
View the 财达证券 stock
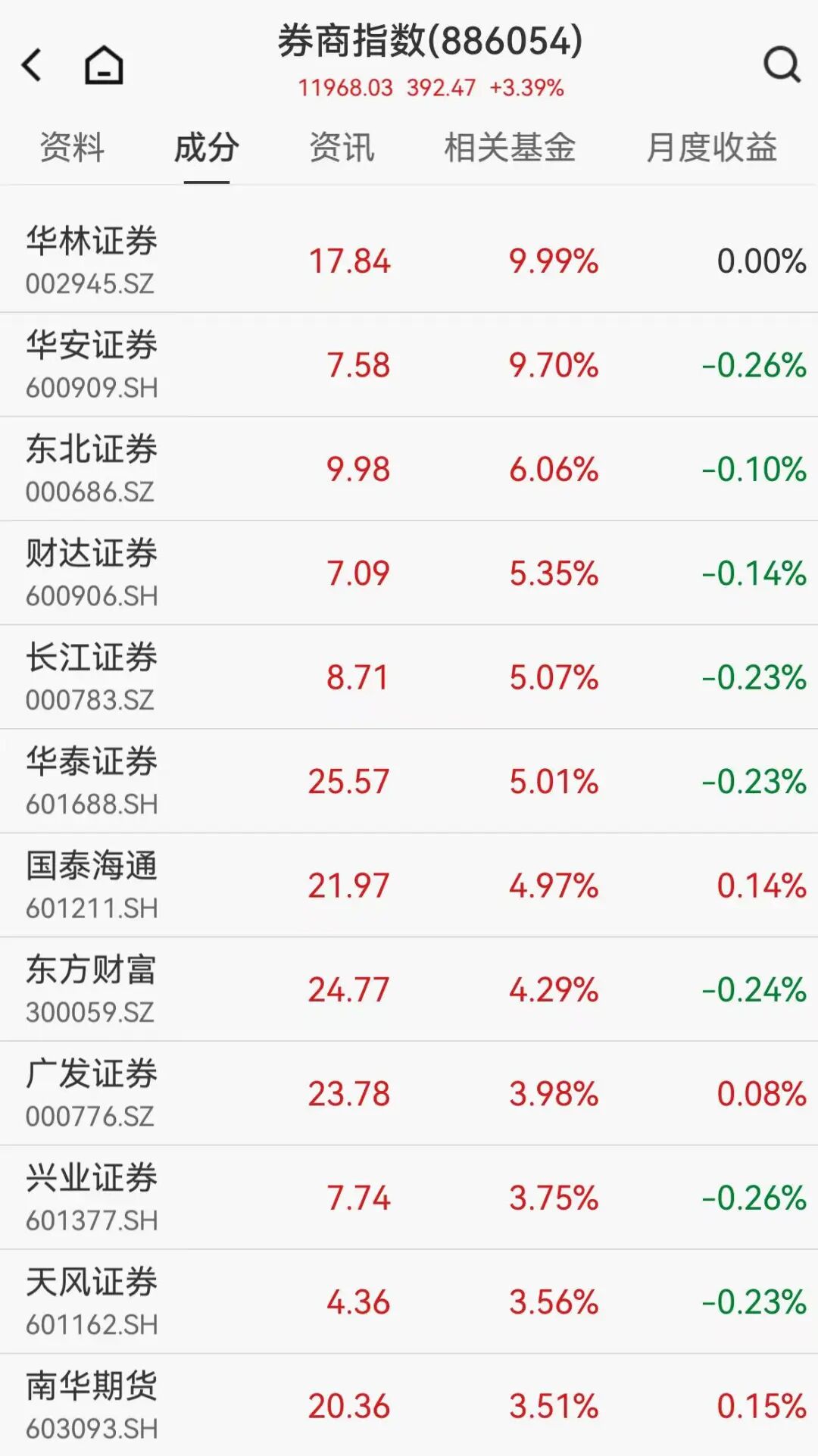click(x=92, y=573)
